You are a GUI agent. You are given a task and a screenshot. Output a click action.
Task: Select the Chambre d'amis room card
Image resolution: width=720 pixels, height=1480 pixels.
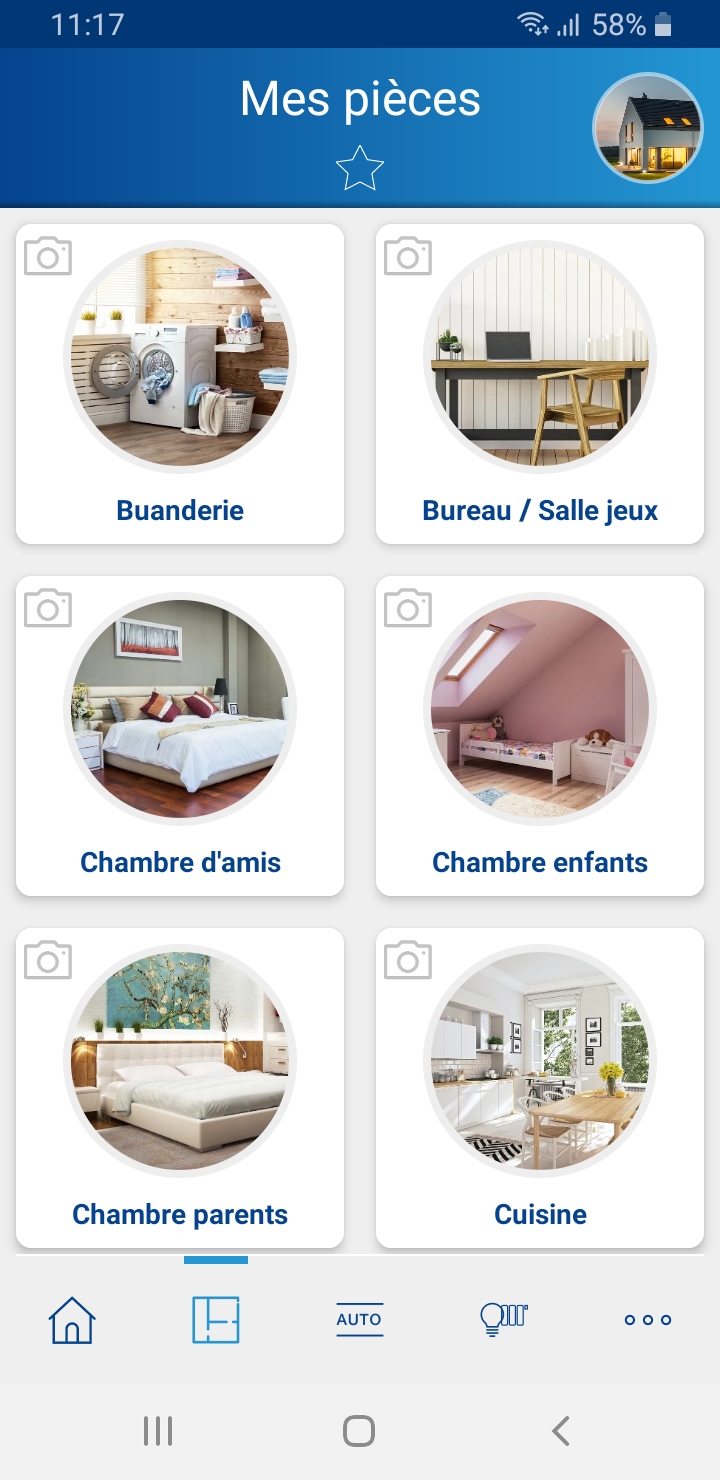(x=180, y=737)
